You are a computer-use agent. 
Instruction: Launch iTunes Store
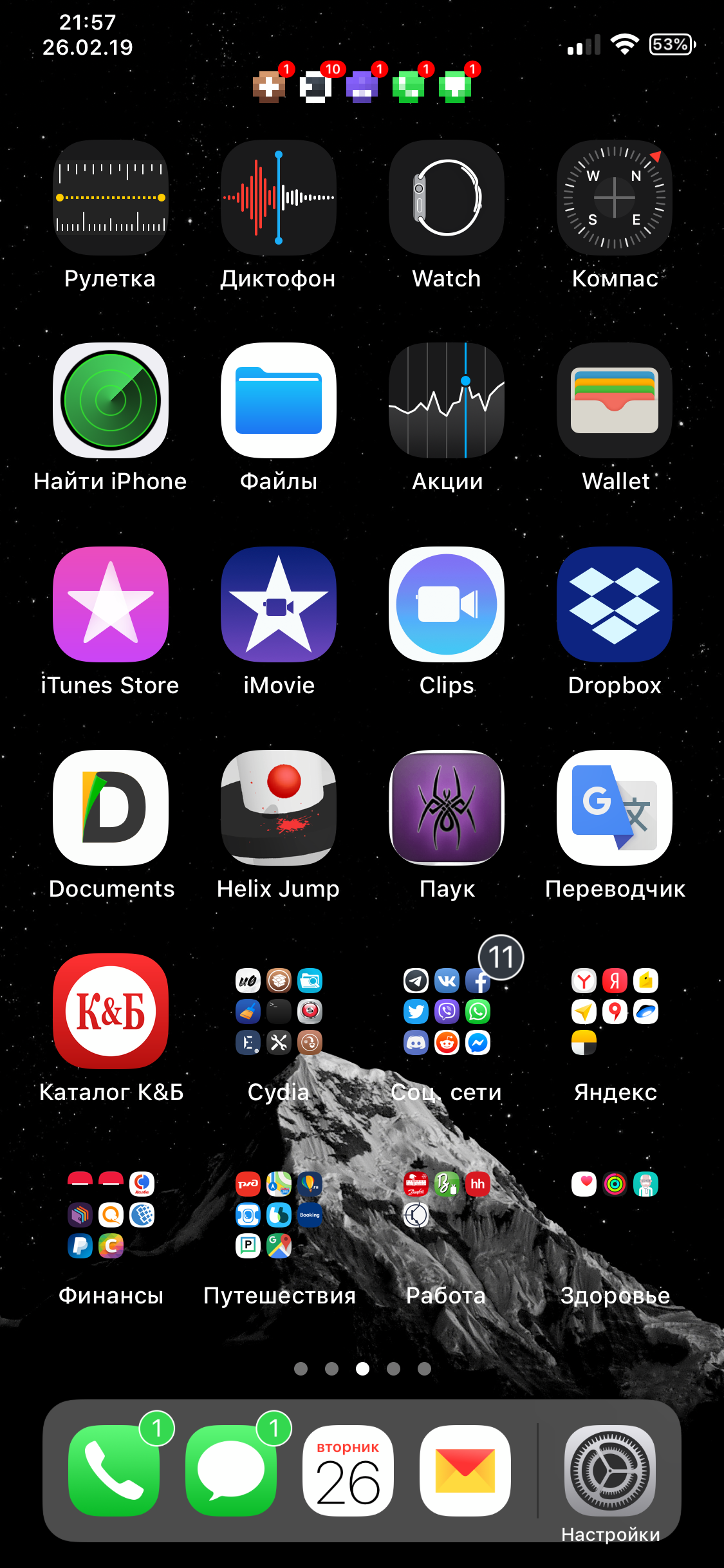click(x=111, y=604)
